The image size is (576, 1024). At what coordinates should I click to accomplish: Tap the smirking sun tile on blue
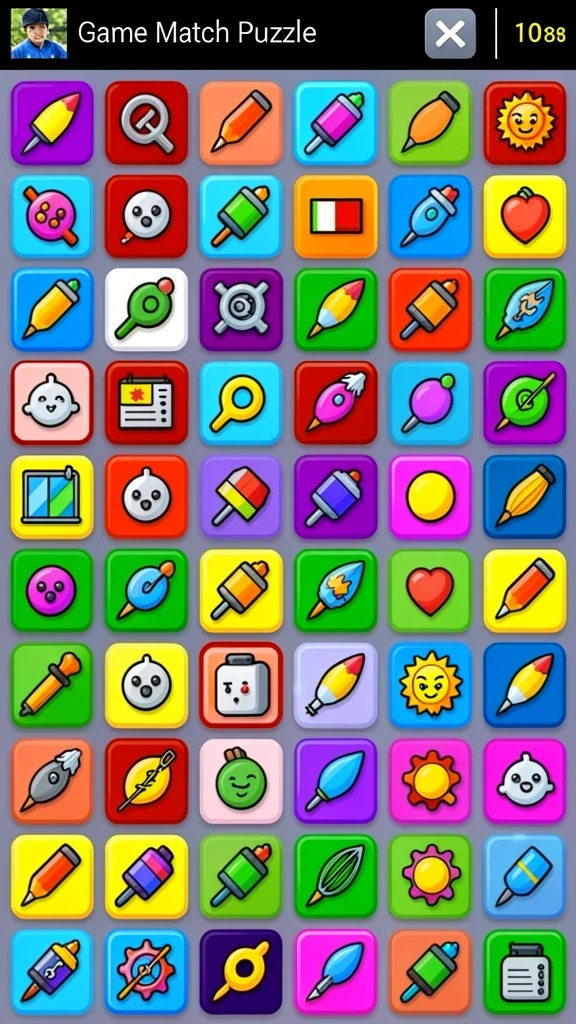[430, 684]
